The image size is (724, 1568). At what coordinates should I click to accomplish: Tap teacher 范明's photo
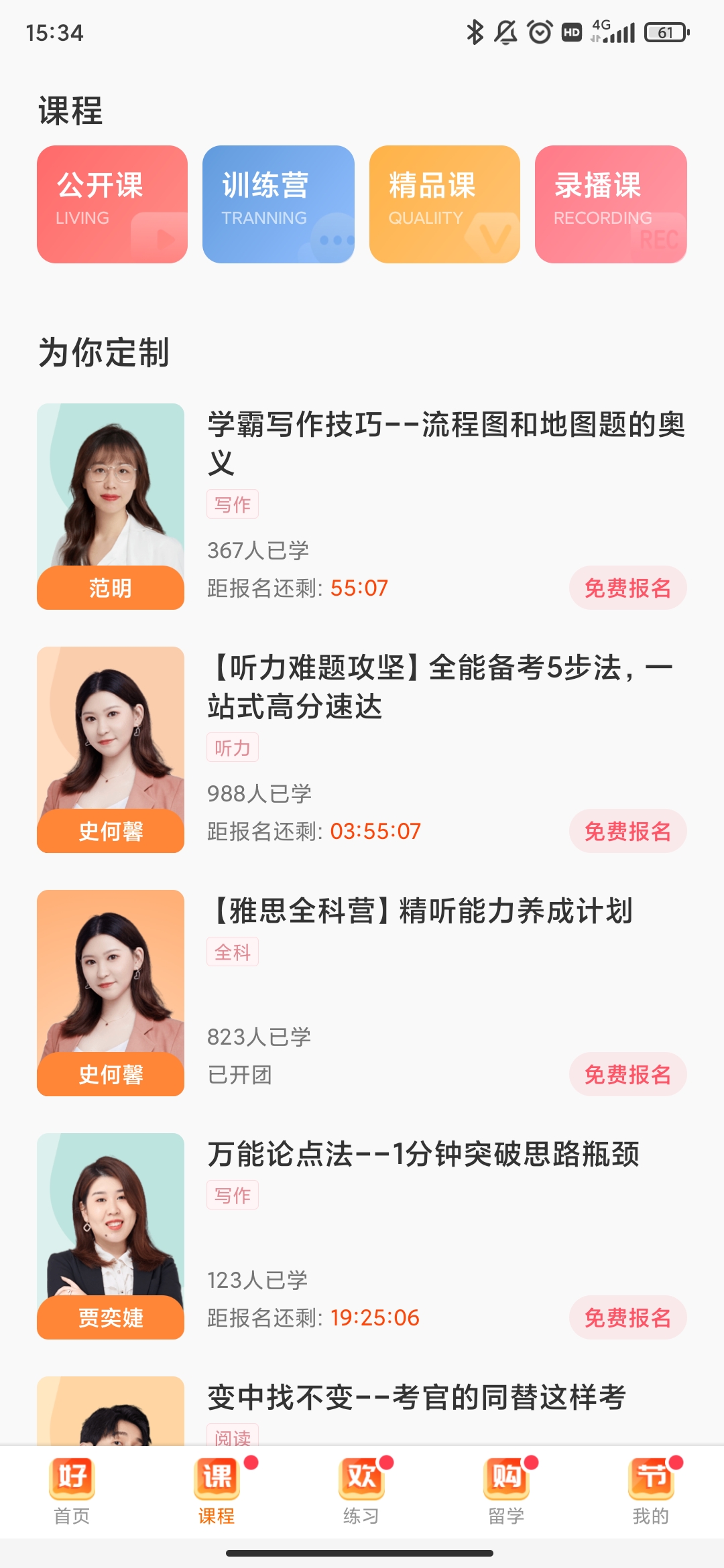pyautogui.click(x=111, y=503)
